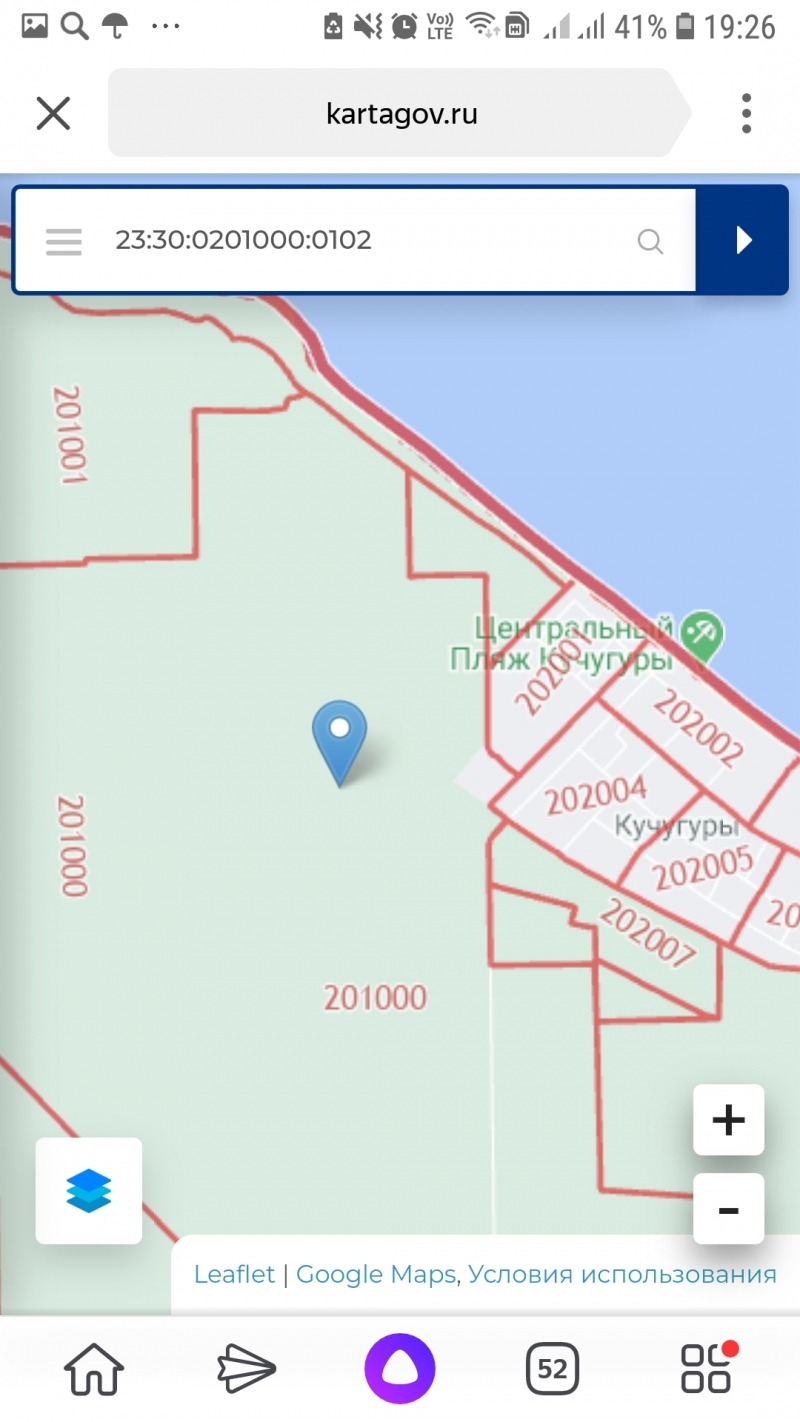Tap the kartagov.ru address bar
The width and height of the screenshot is (800, 1422).
(400, 113)
